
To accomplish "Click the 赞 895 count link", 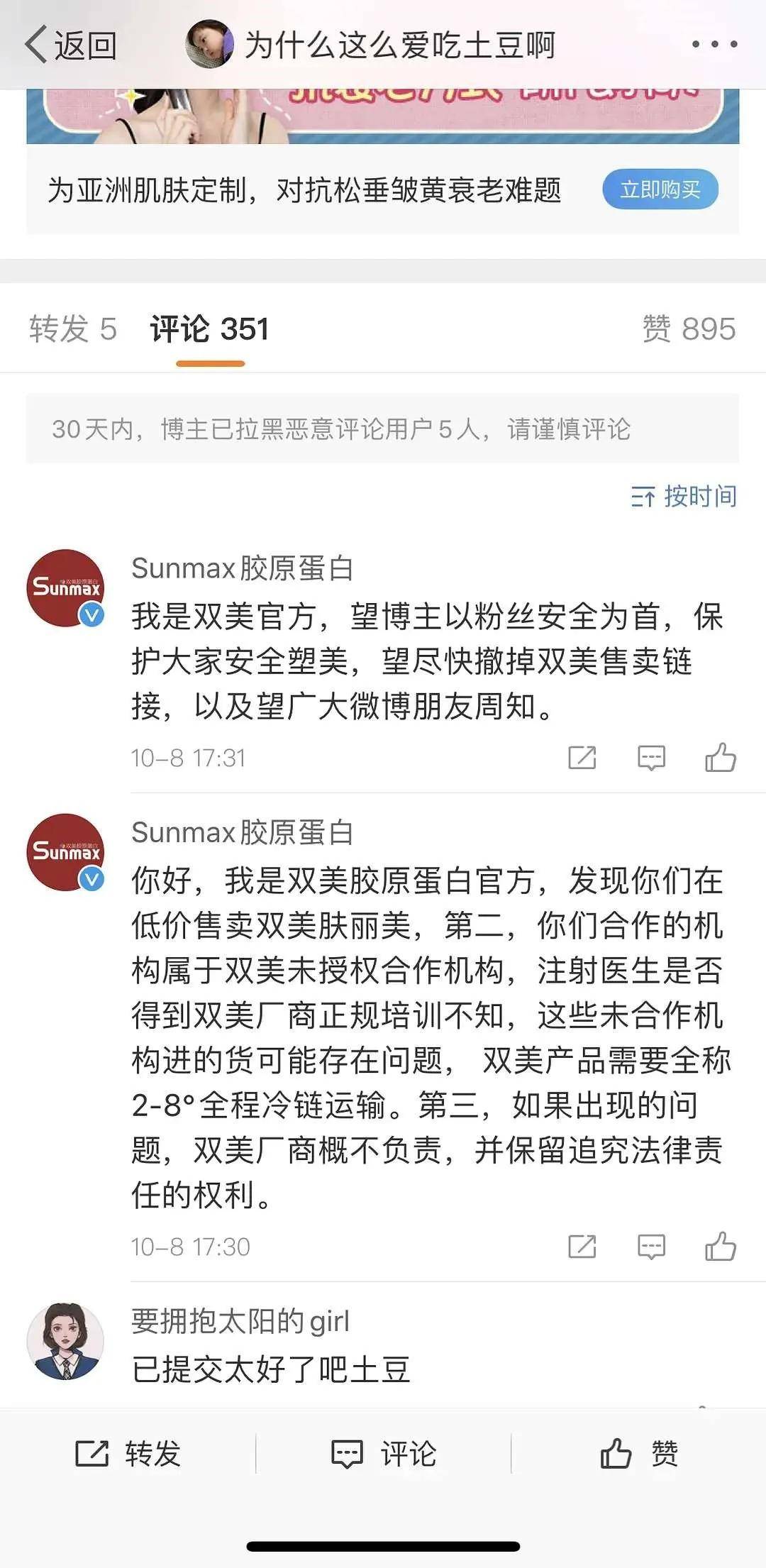I will pos(687,328).
